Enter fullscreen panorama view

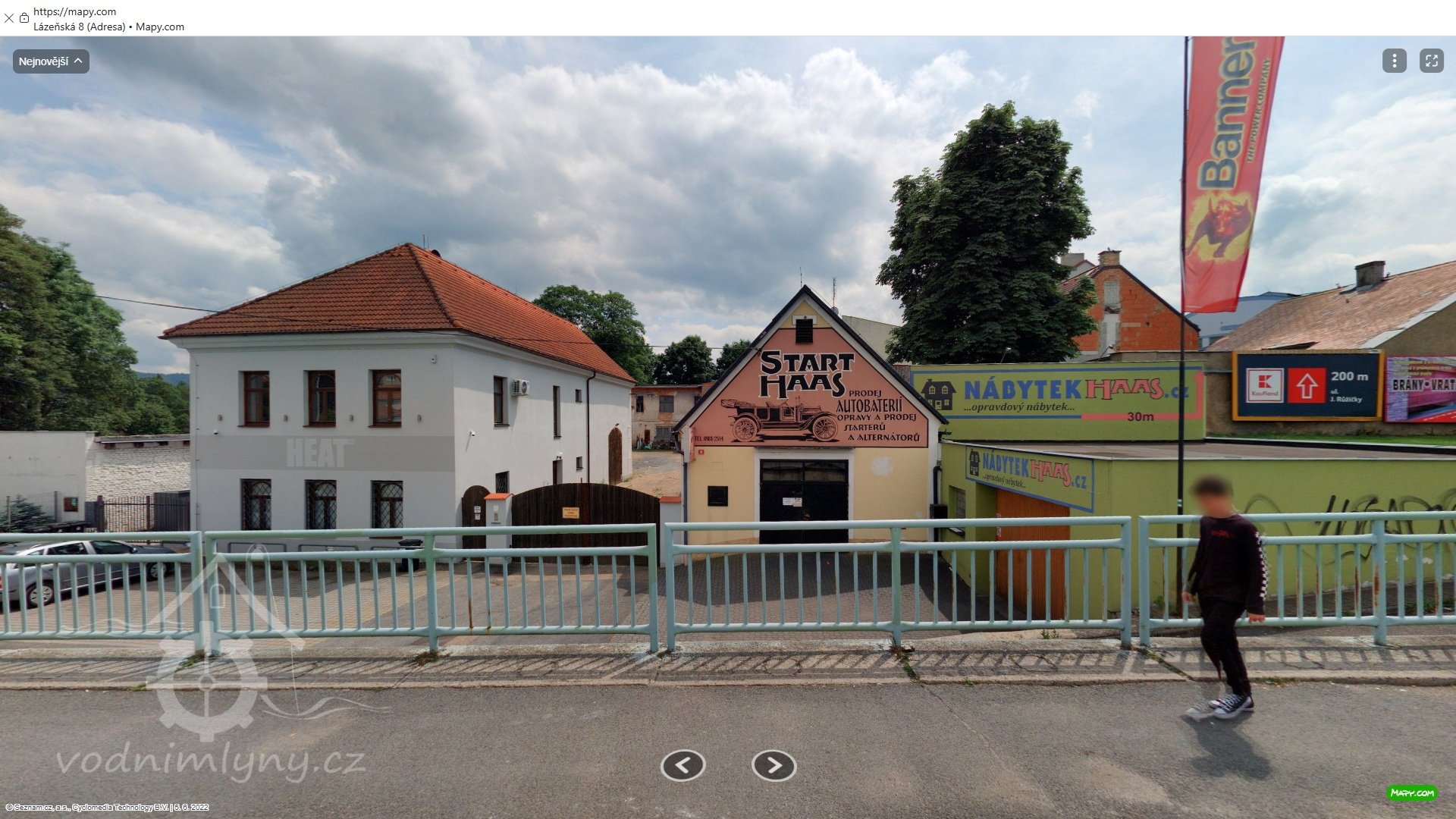(x=1431, y=61)
